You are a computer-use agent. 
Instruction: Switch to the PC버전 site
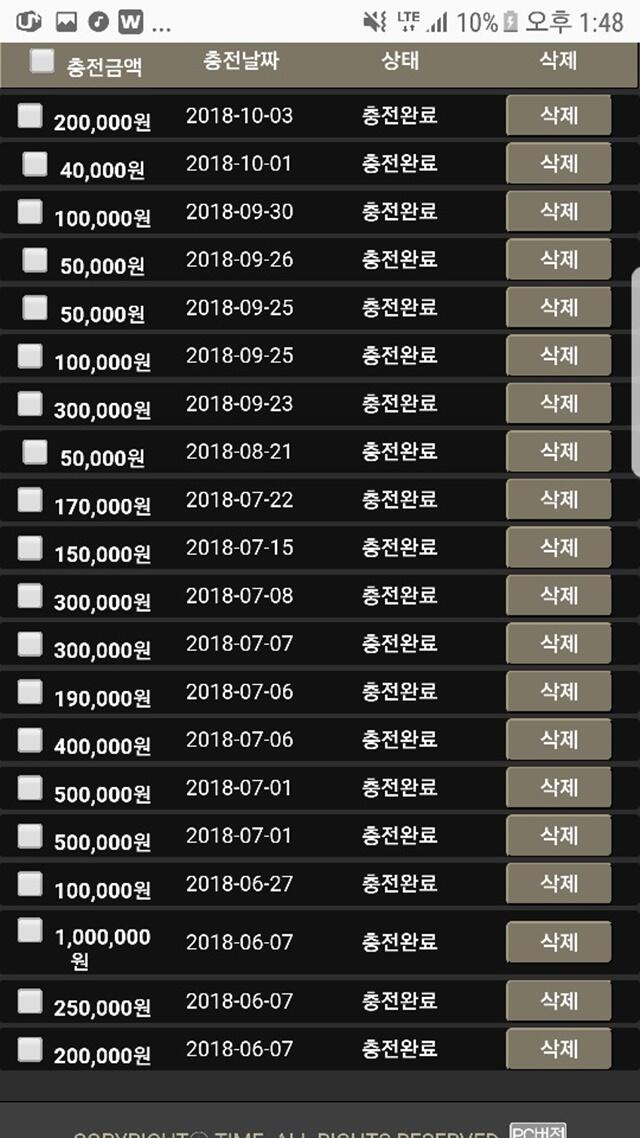pos(538,1131)
